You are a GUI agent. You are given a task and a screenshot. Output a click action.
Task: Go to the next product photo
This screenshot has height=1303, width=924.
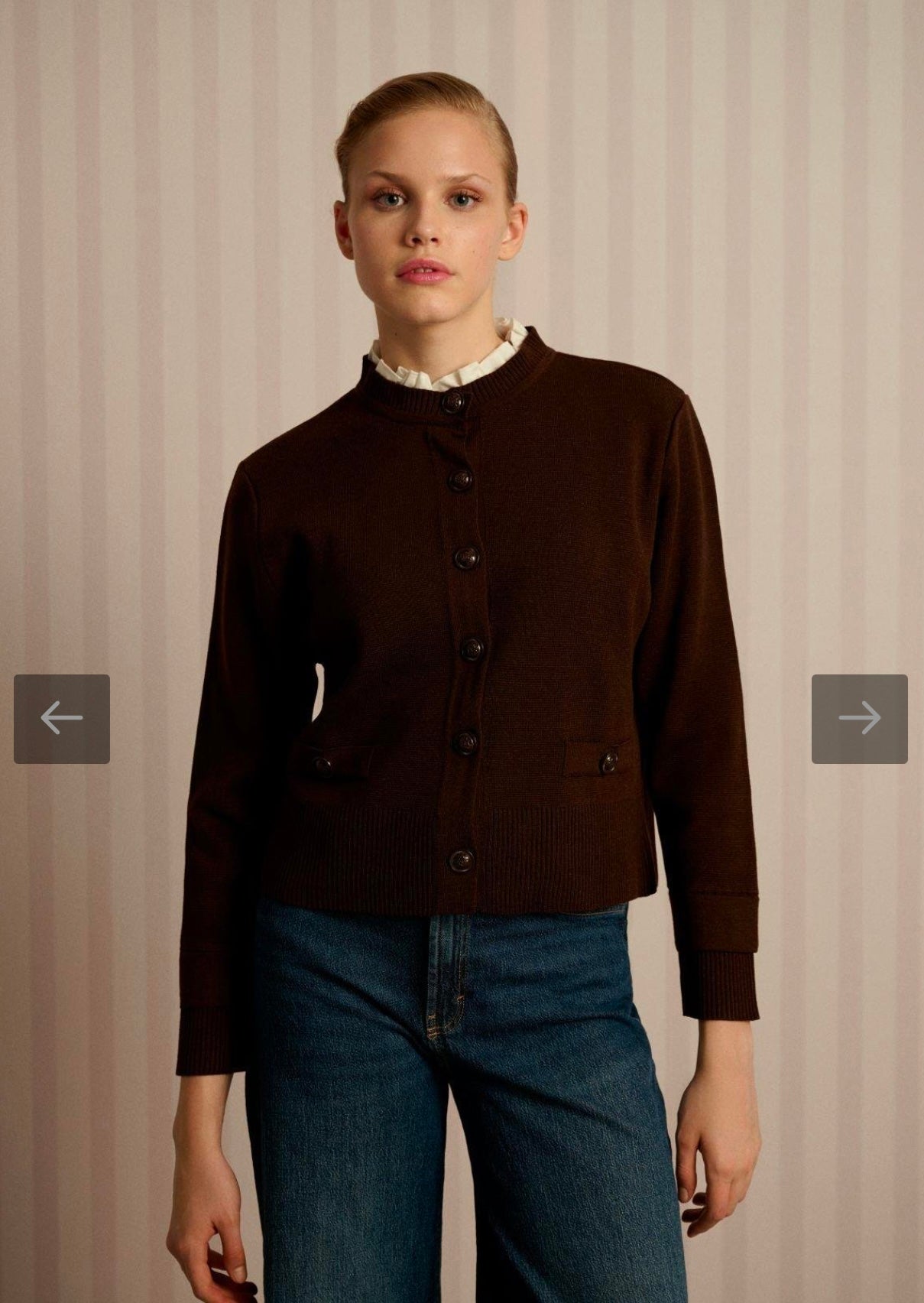pyautogui.click(x=859, y=719)
